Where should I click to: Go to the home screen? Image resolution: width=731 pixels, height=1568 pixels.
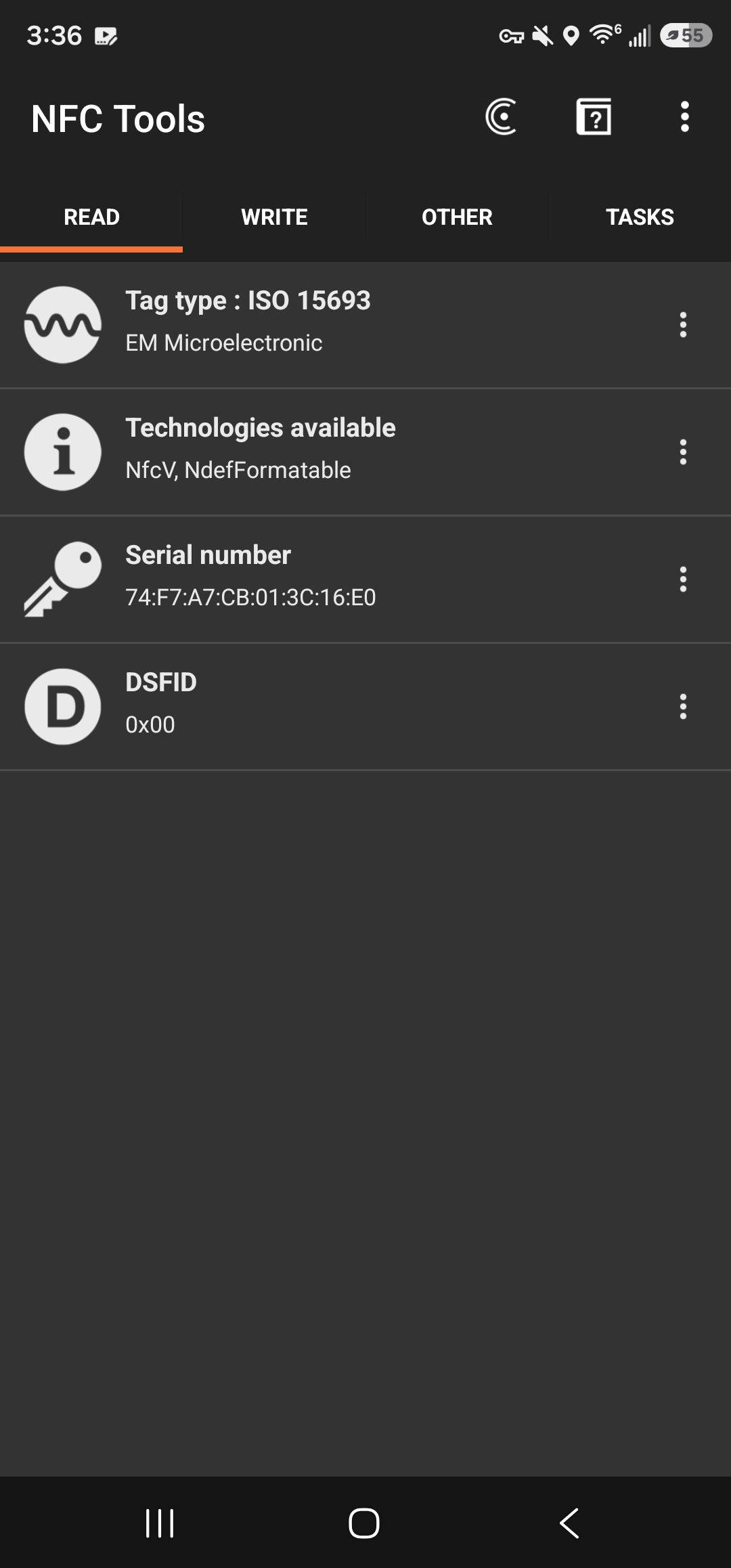click(x=364, y=1523)
